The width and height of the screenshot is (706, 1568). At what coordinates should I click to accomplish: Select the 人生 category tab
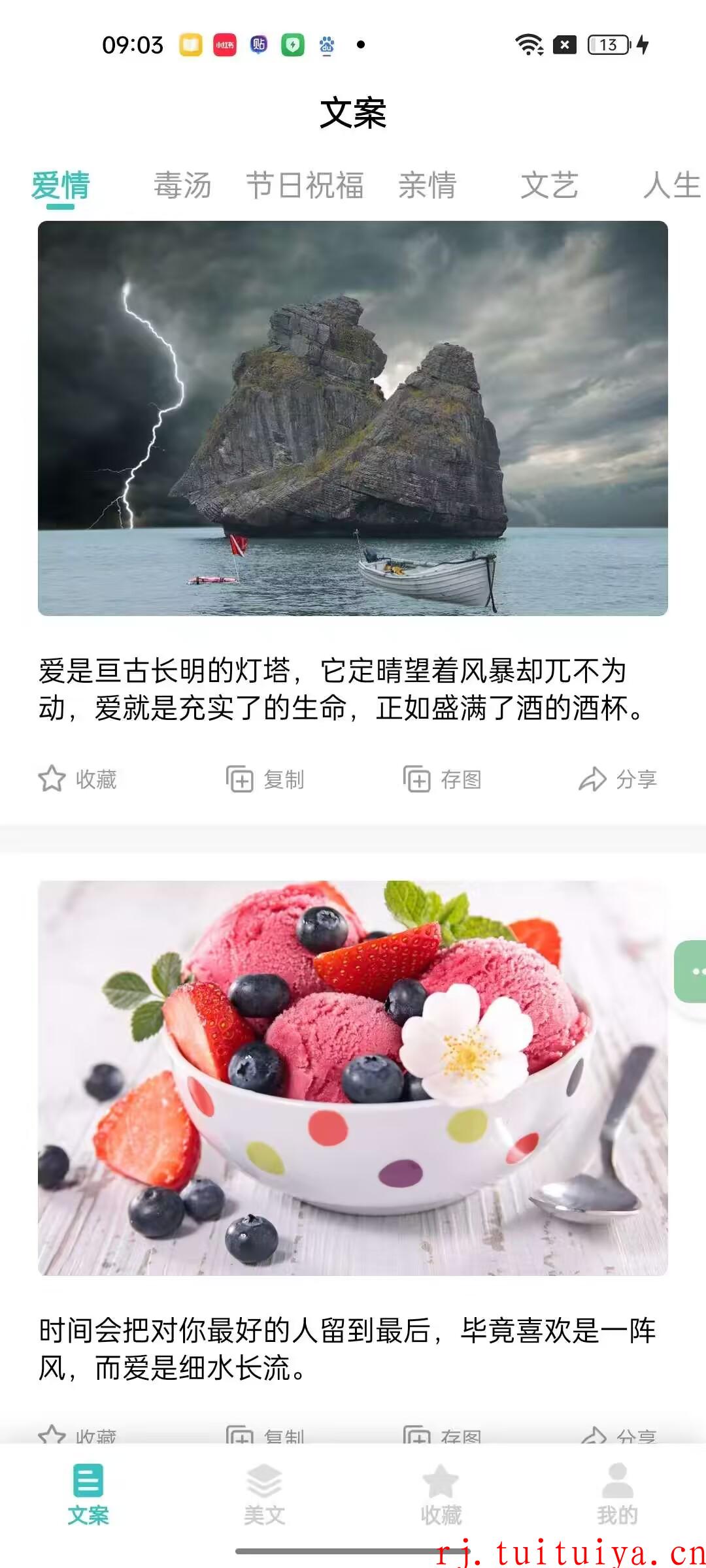pyautogui.click(x=671, y=186)
